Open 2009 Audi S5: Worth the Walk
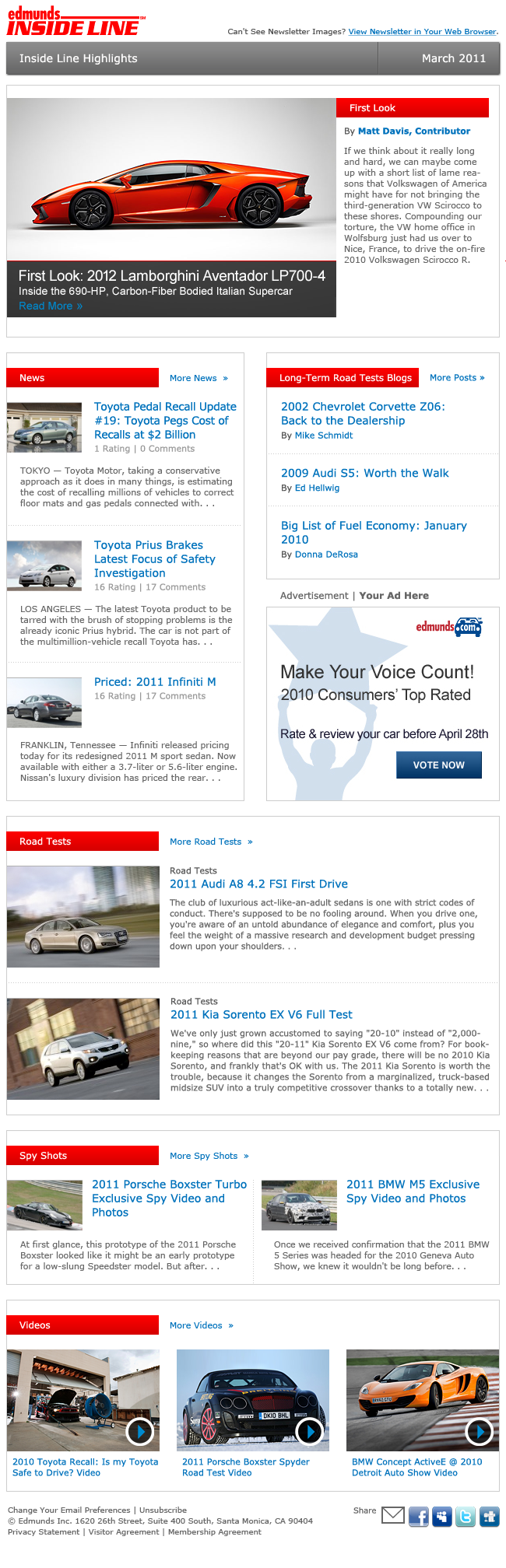The height and width of the screenshot is (1568, 506). pyautogui.click(x=364, y=473)
